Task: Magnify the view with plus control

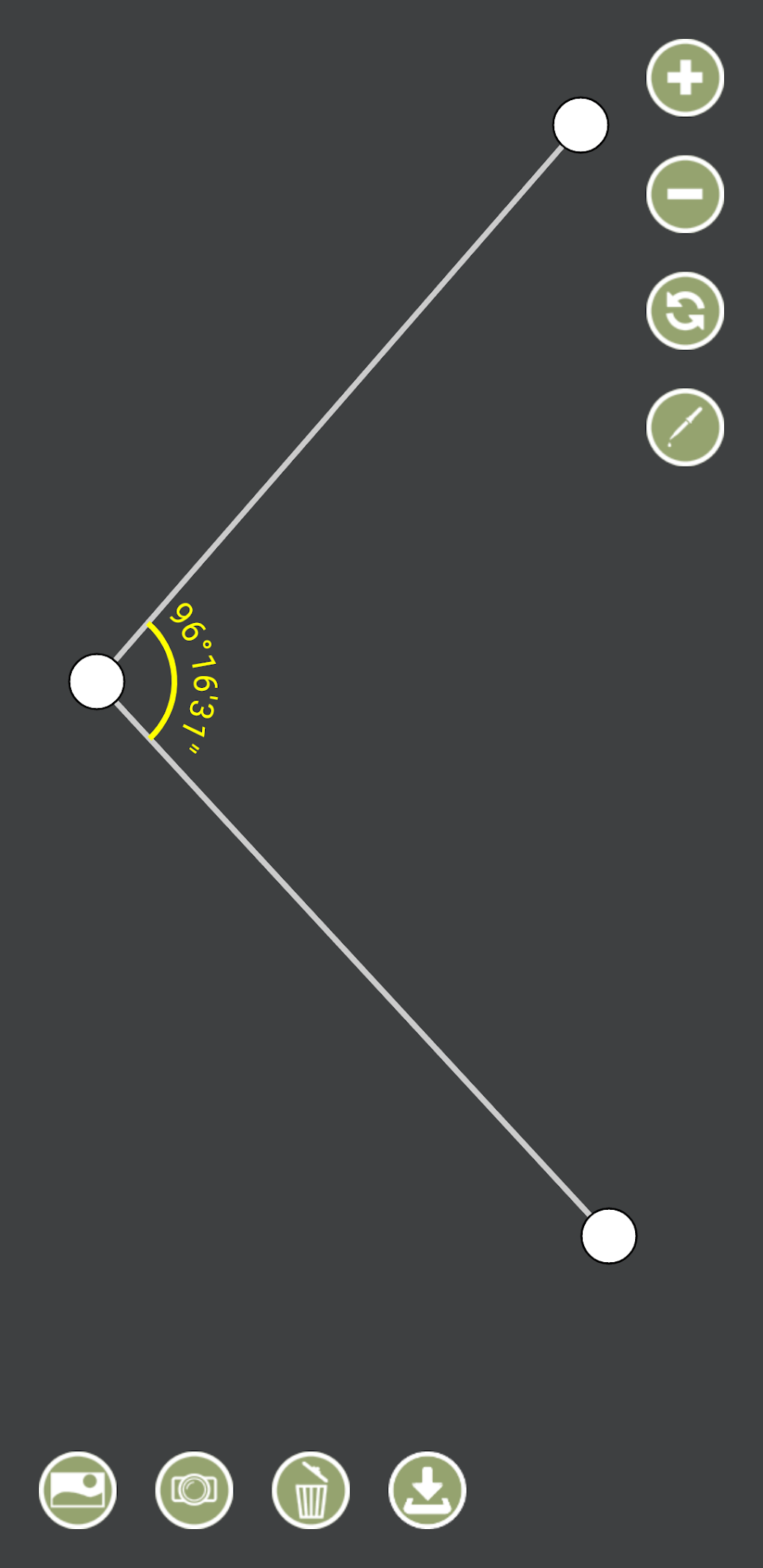Action: point(684,77)
